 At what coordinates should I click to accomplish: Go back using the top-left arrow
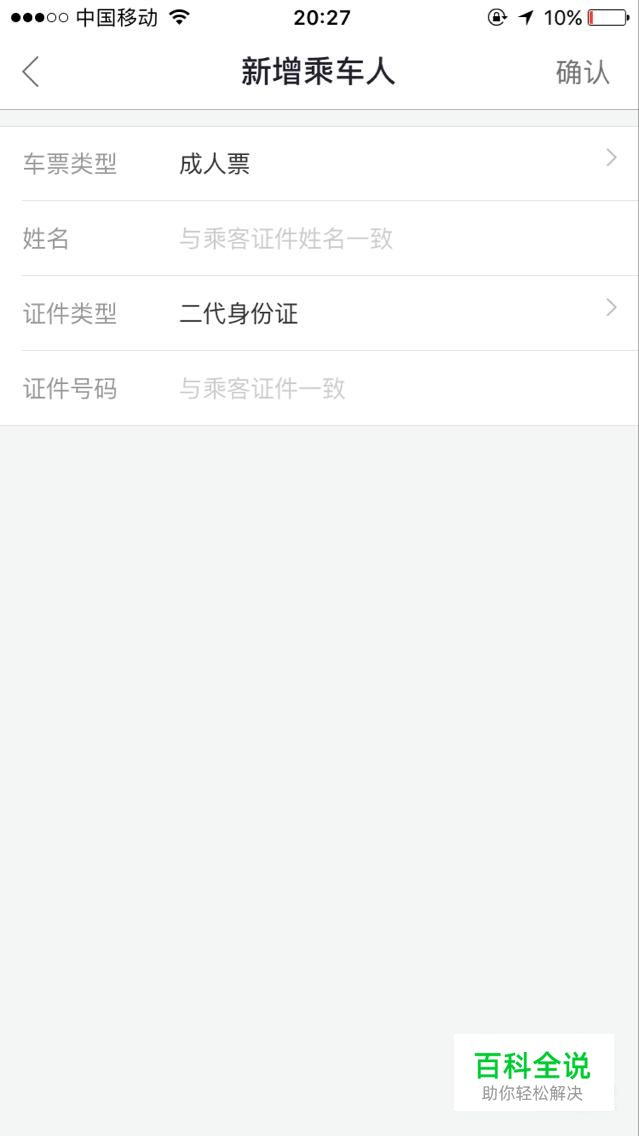31,72
